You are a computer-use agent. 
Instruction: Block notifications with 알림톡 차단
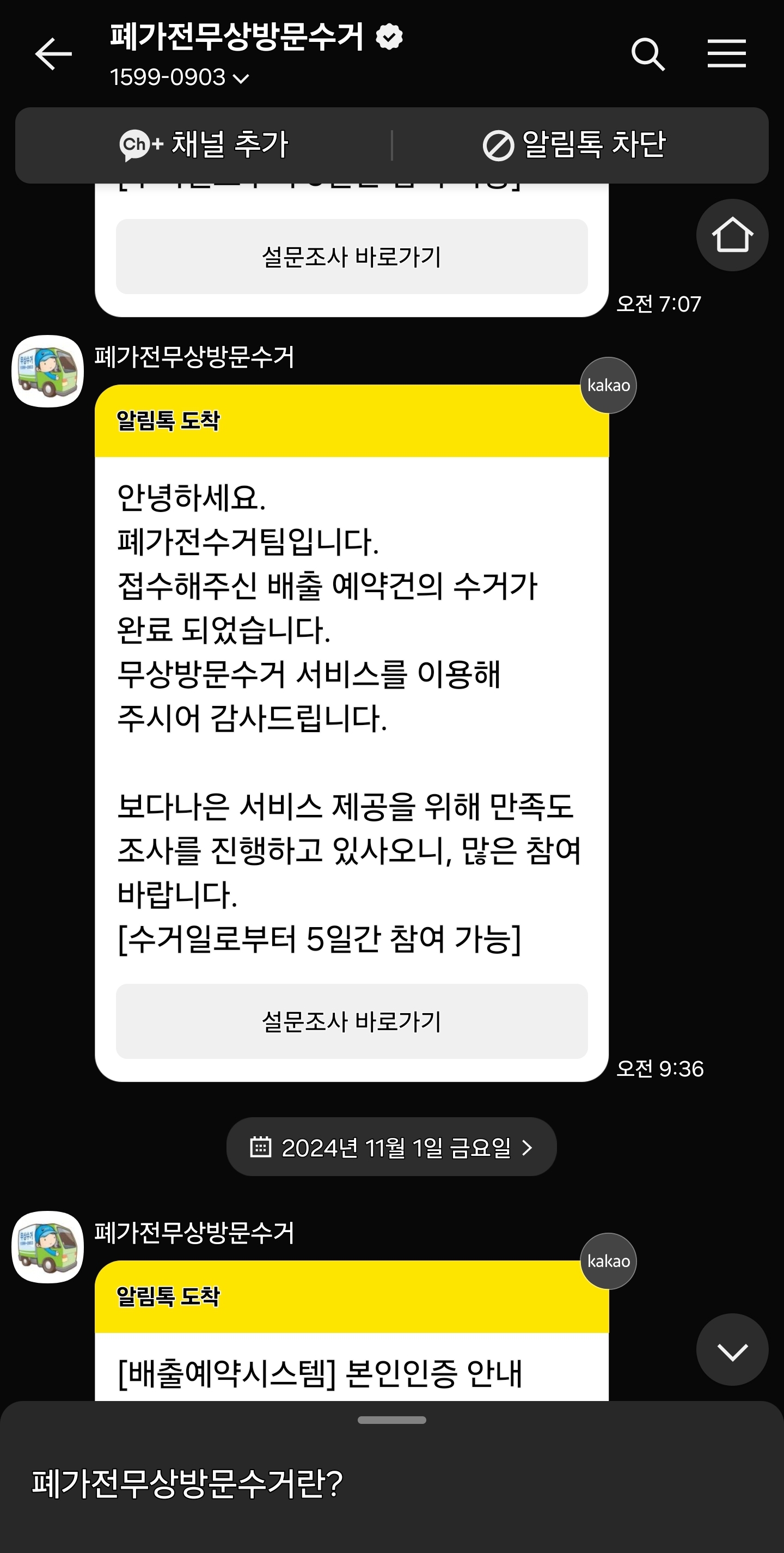574,145
